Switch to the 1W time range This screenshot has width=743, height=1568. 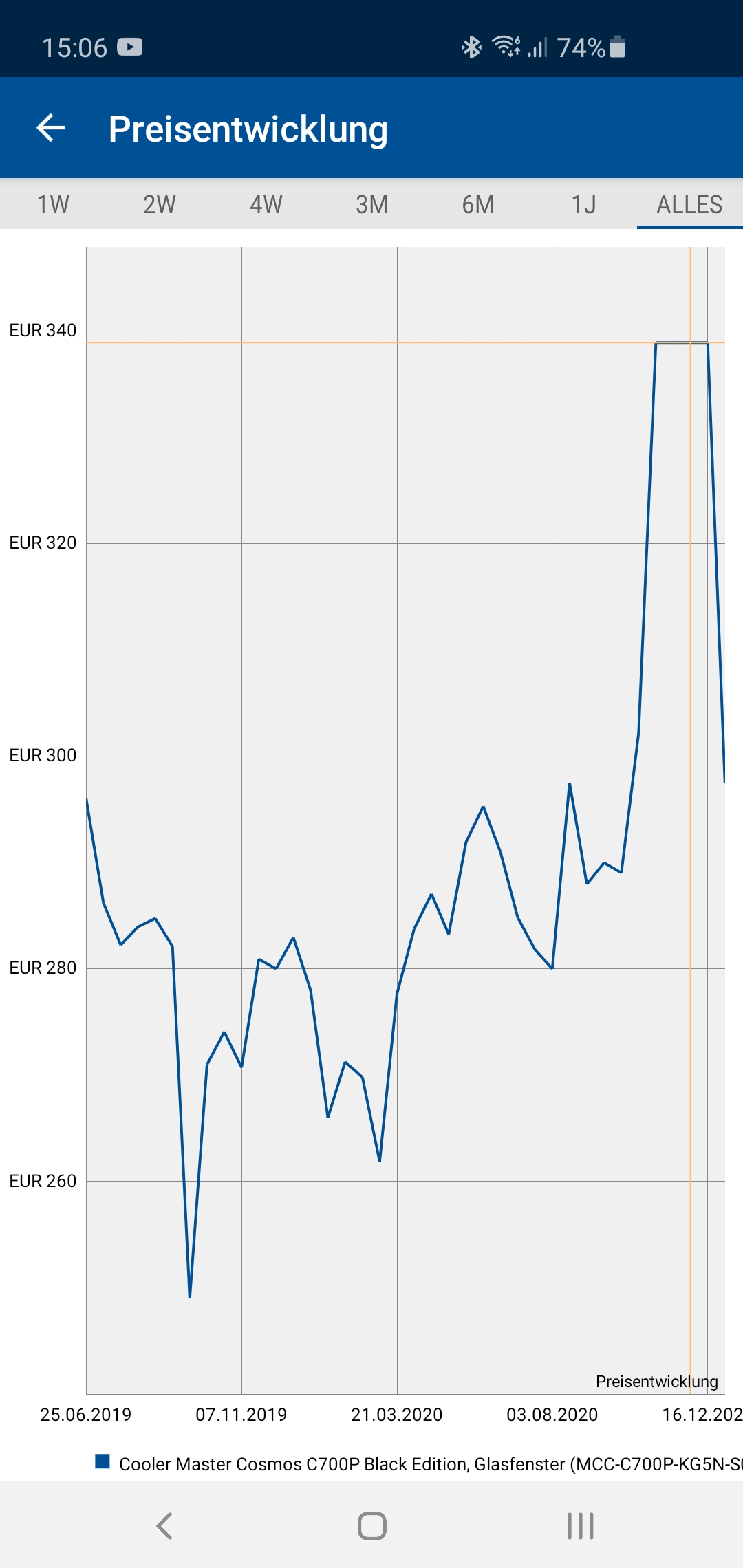pos(53,204)
